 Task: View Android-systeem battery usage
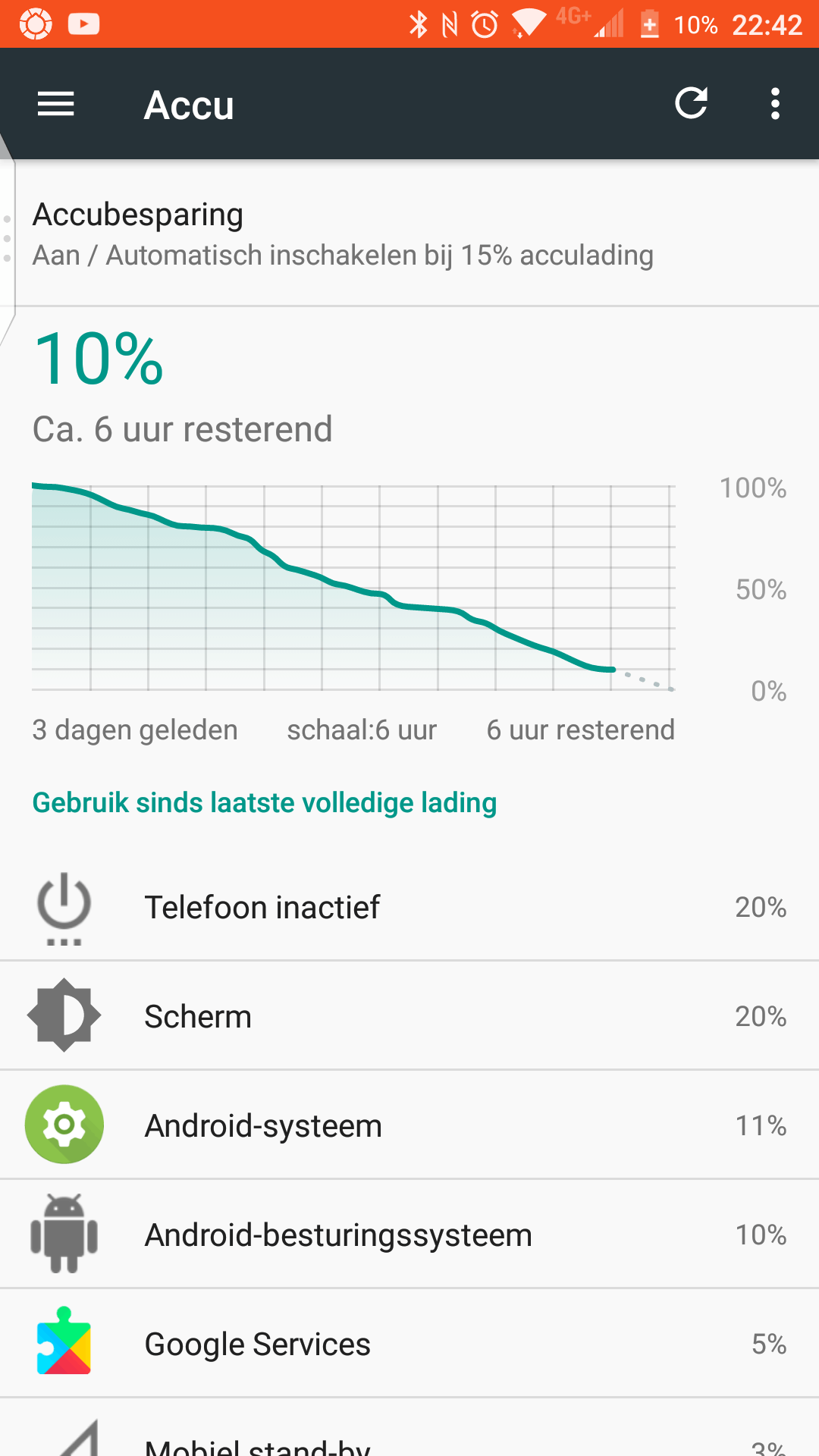tap(409, 1125)
